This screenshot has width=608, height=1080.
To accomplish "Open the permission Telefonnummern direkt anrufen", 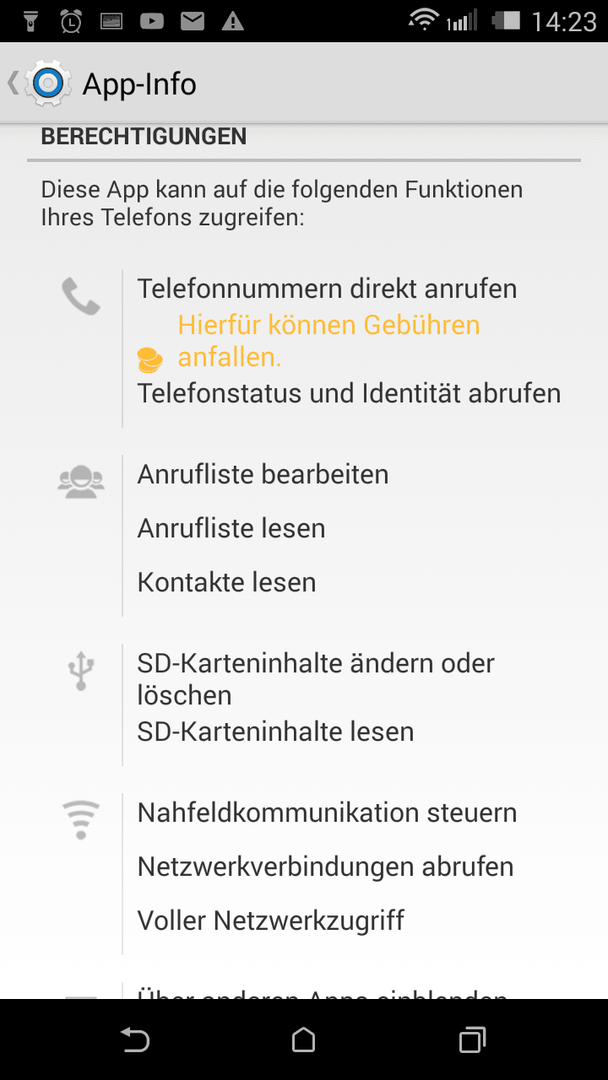I will tap(327, 289).
